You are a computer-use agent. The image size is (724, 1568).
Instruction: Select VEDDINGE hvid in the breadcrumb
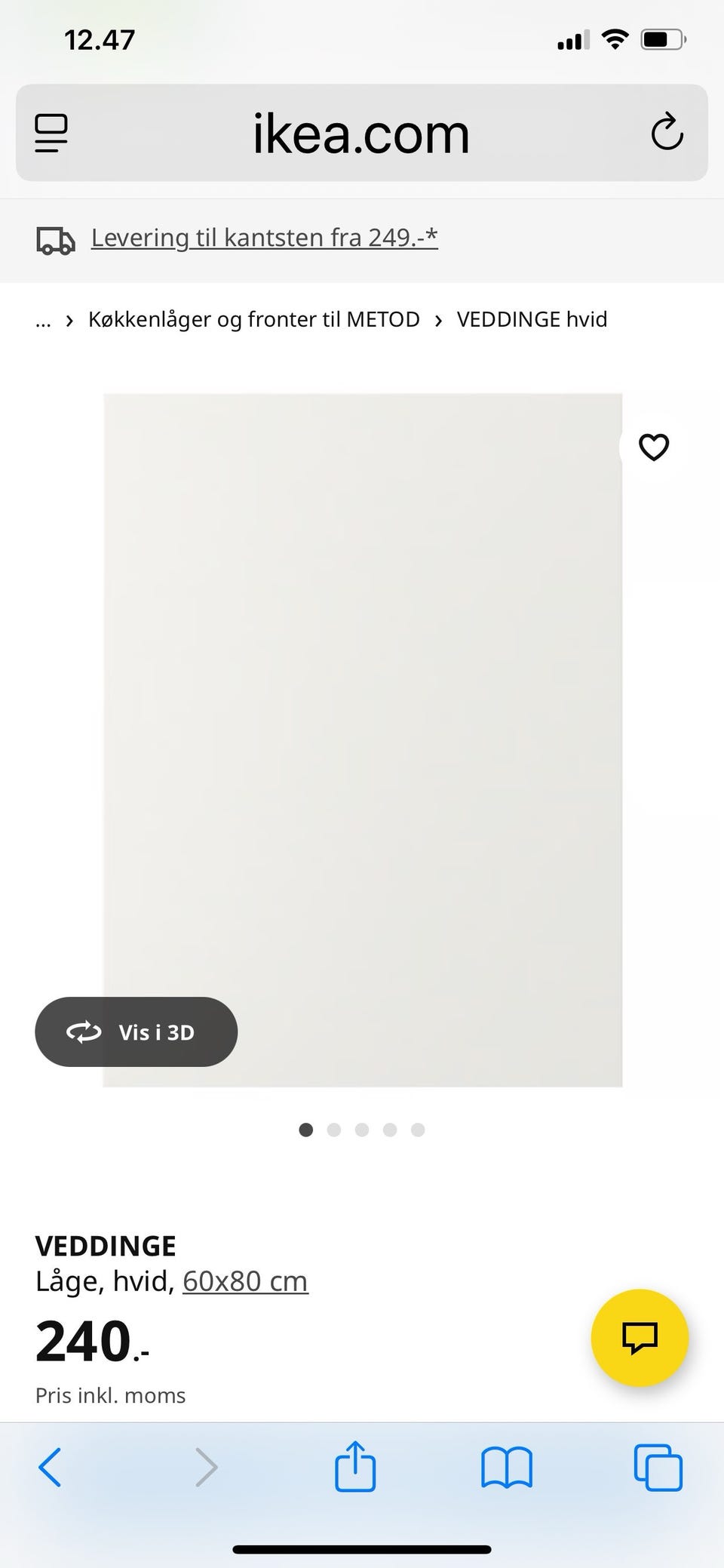[x=532, y=319]
